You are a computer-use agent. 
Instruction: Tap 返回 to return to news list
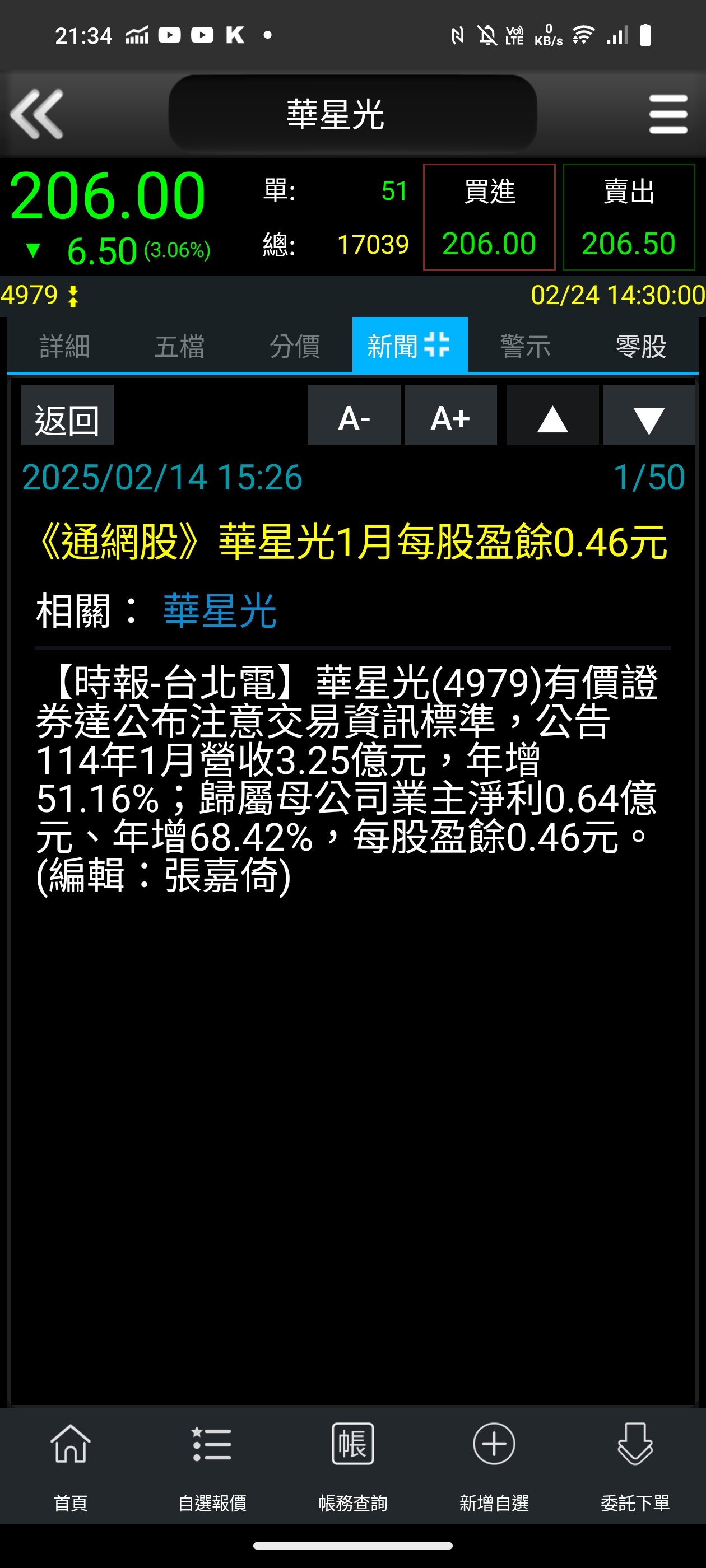coord(67,415)
